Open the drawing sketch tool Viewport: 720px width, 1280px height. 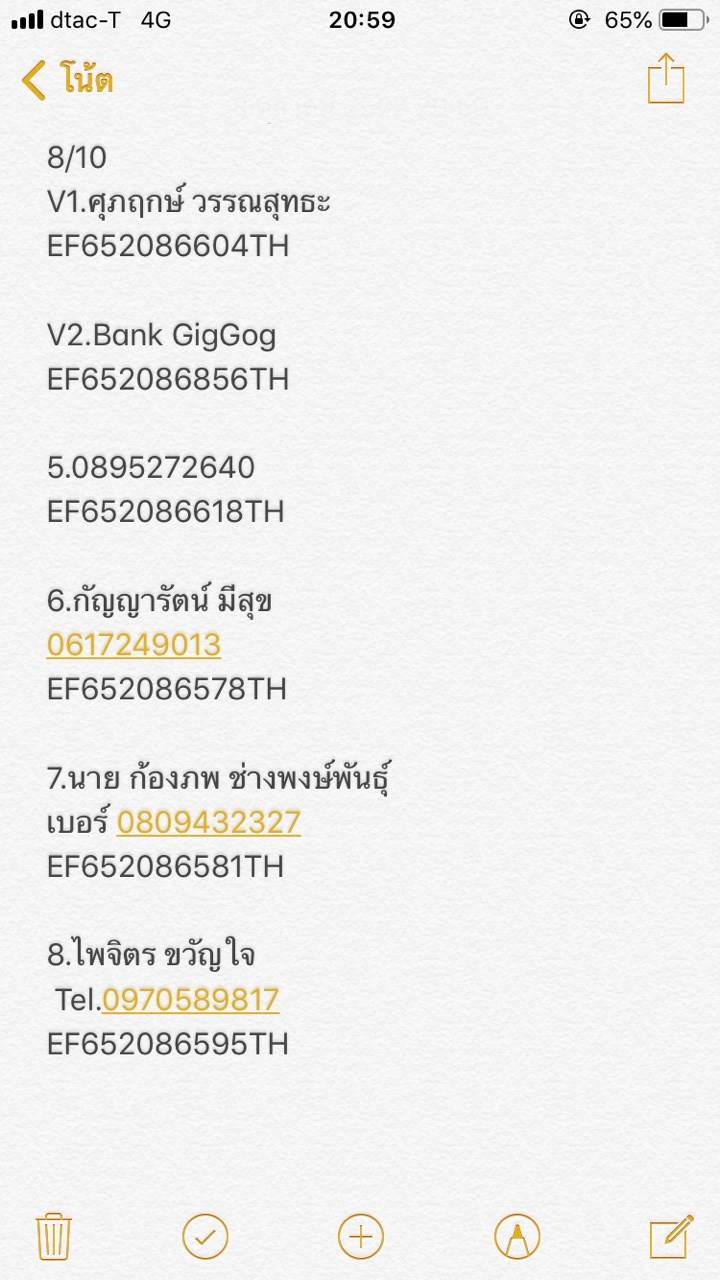(x=517, y=1237)
